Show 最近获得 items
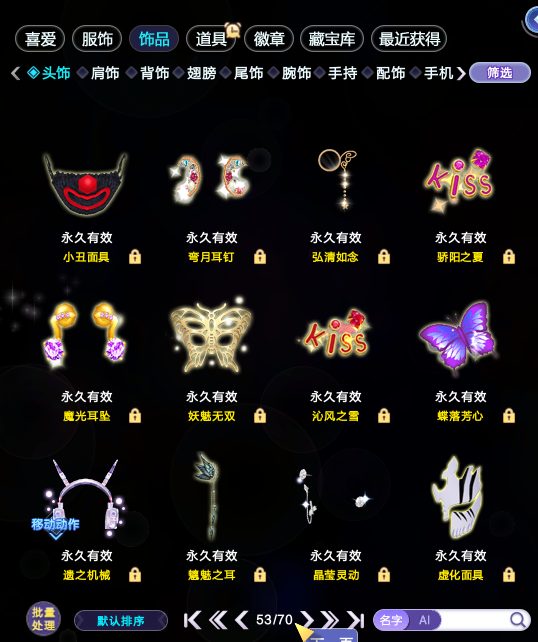This screenshot has height=642, width=538. pos(409,39)
